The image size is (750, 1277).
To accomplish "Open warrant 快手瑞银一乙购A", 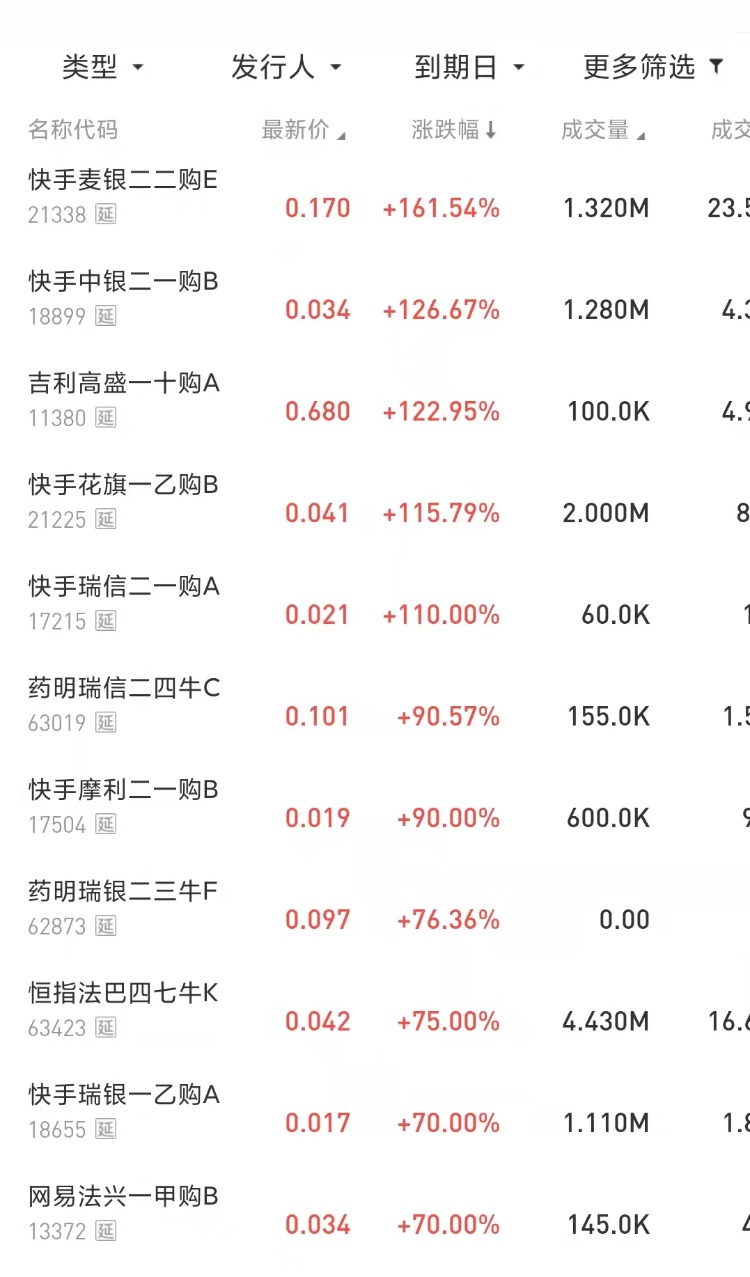I will tap(124, 1096).
